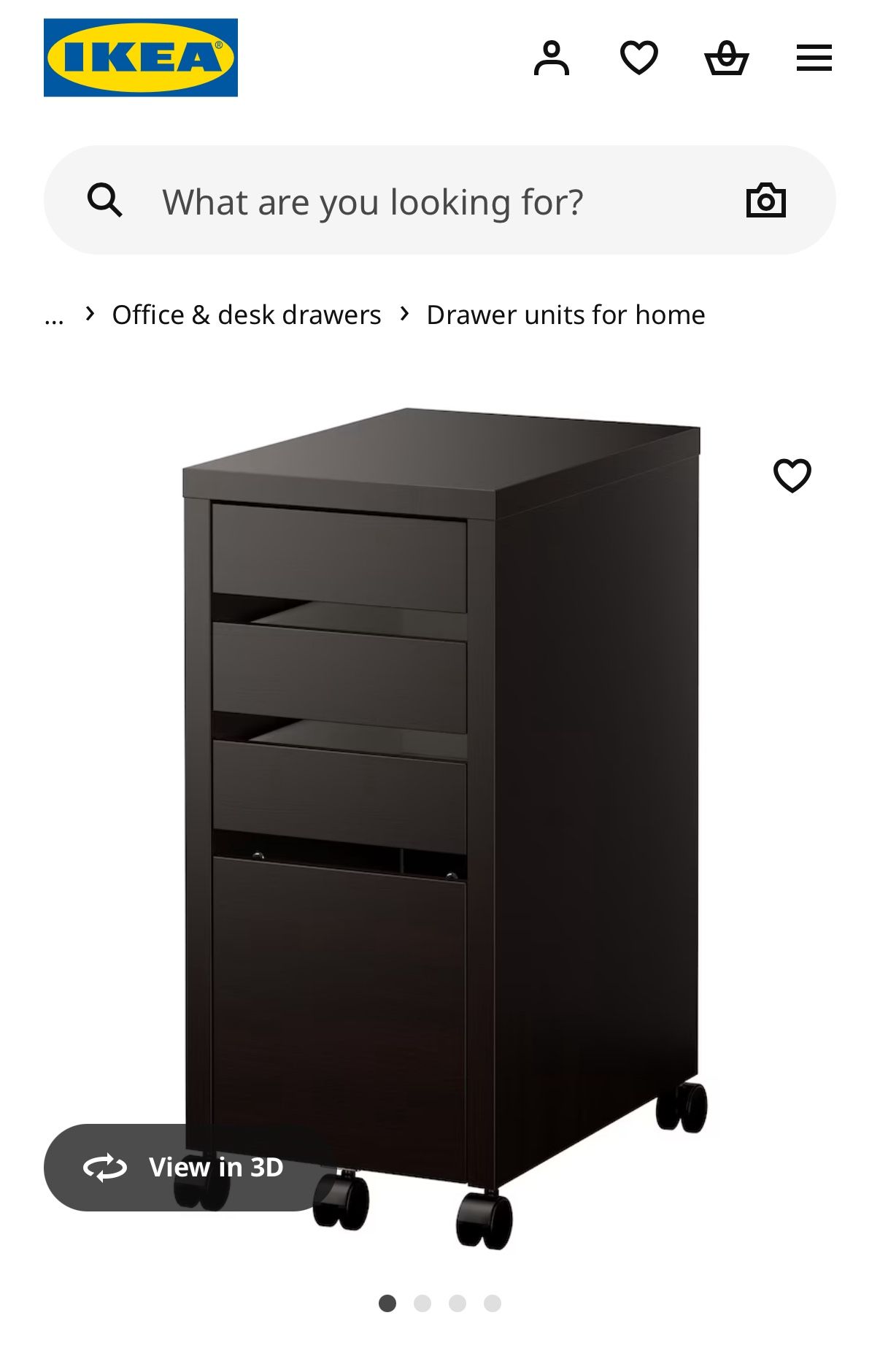Launch the View in 3D mode
This screenshot has width=880, height=1372.
(x=184, y=1167)
